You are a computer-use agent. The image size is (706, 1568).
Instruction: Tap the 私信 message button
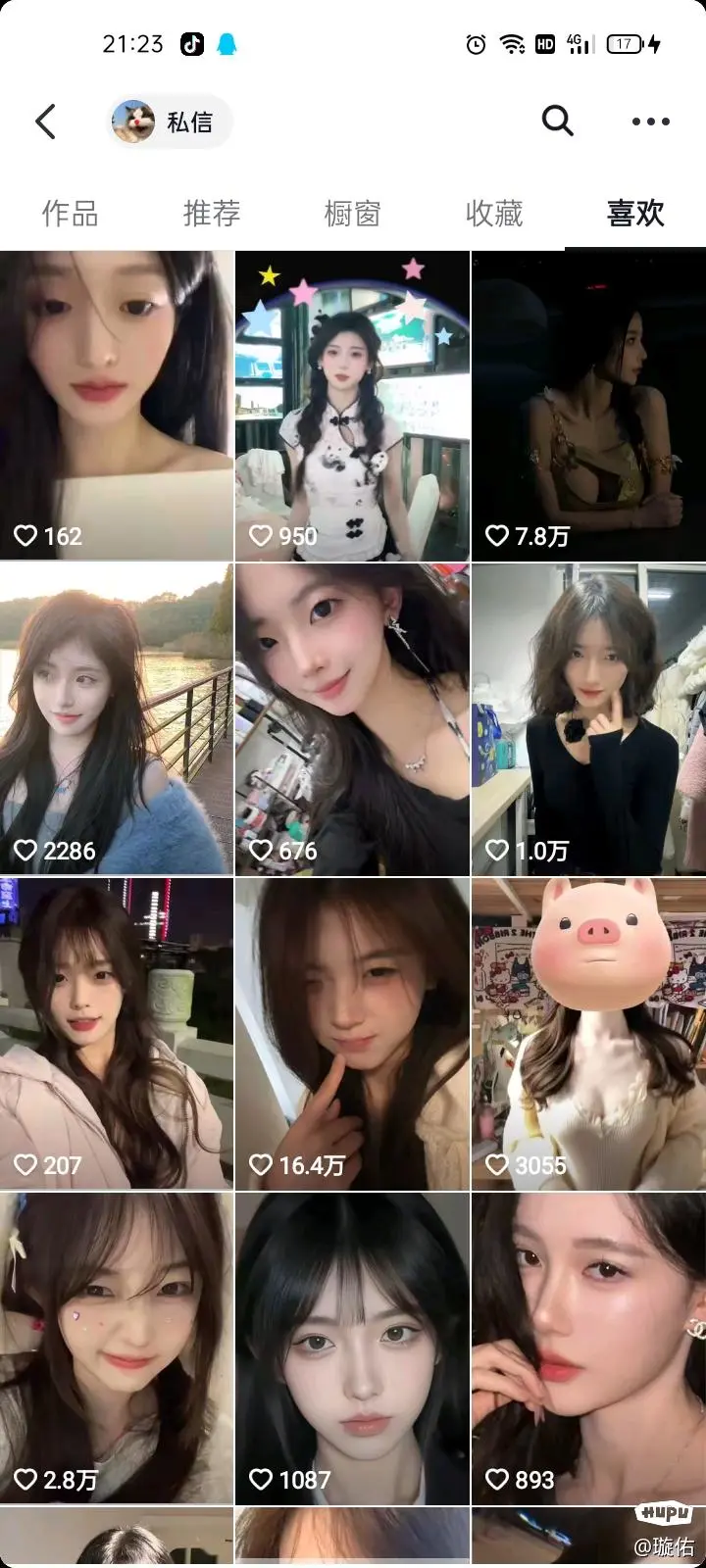click(x=170, y=122)
